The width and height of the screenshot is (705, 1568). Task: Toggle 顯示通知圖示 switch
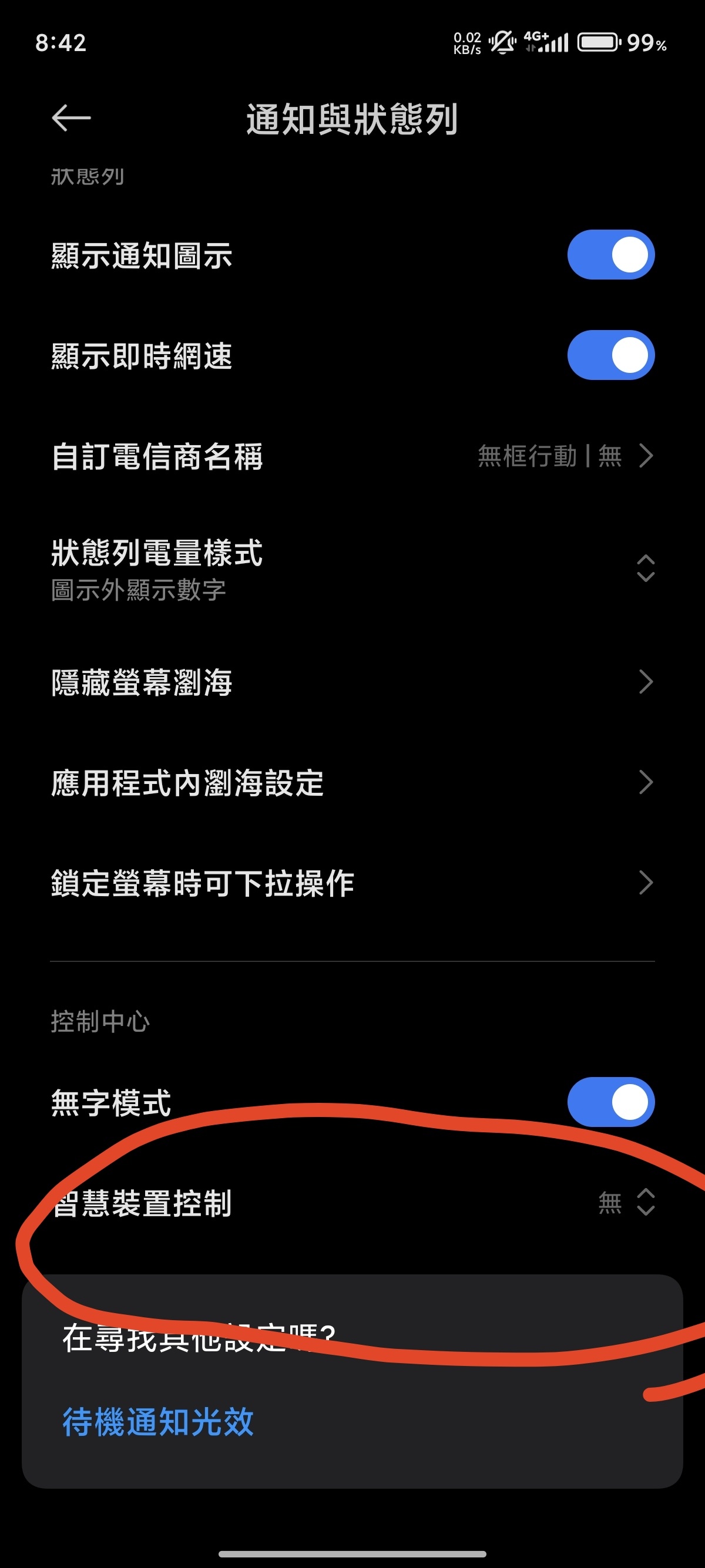pyautogui.click(x=610, y=254)
